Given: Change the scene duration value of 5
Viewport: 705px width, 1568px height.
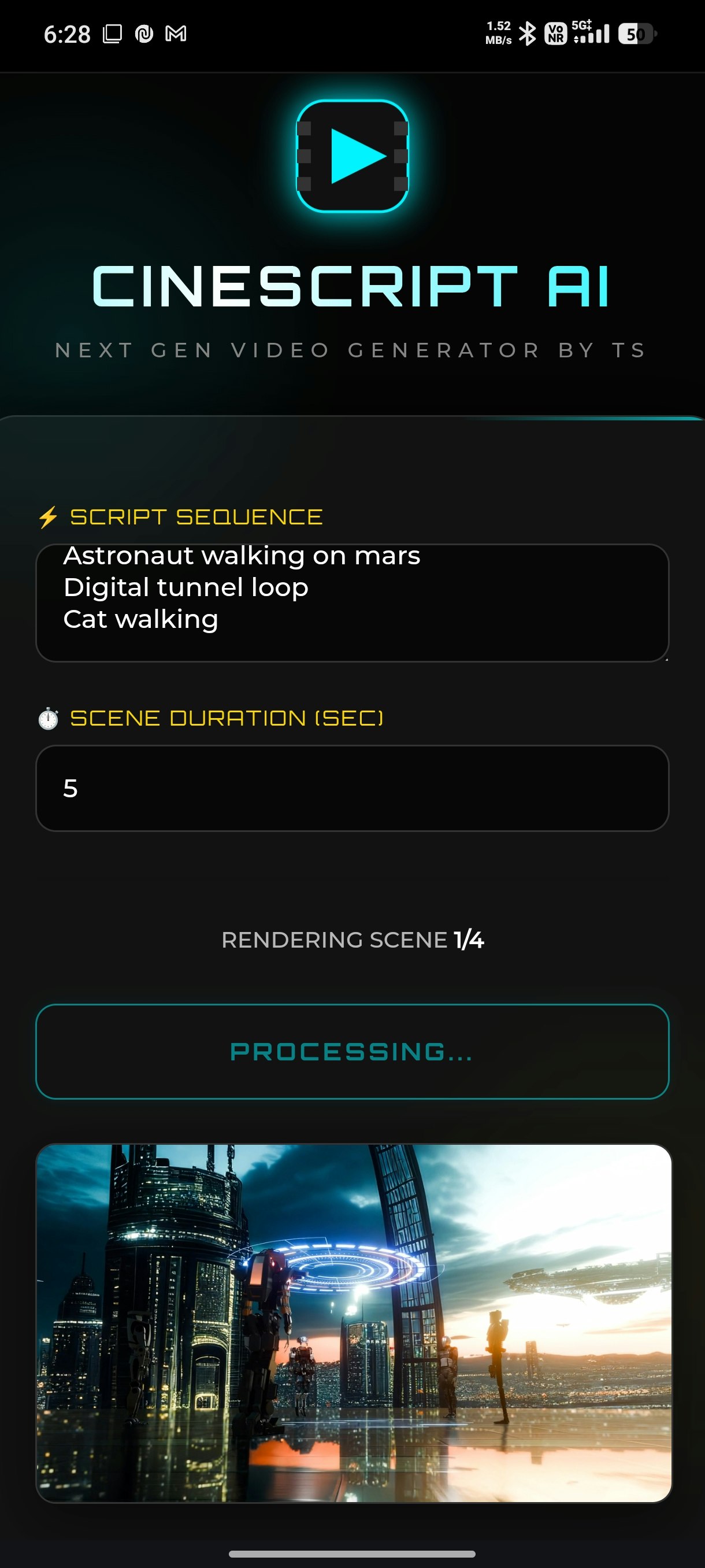Looking at the screenshot, I should pos(352,788).
